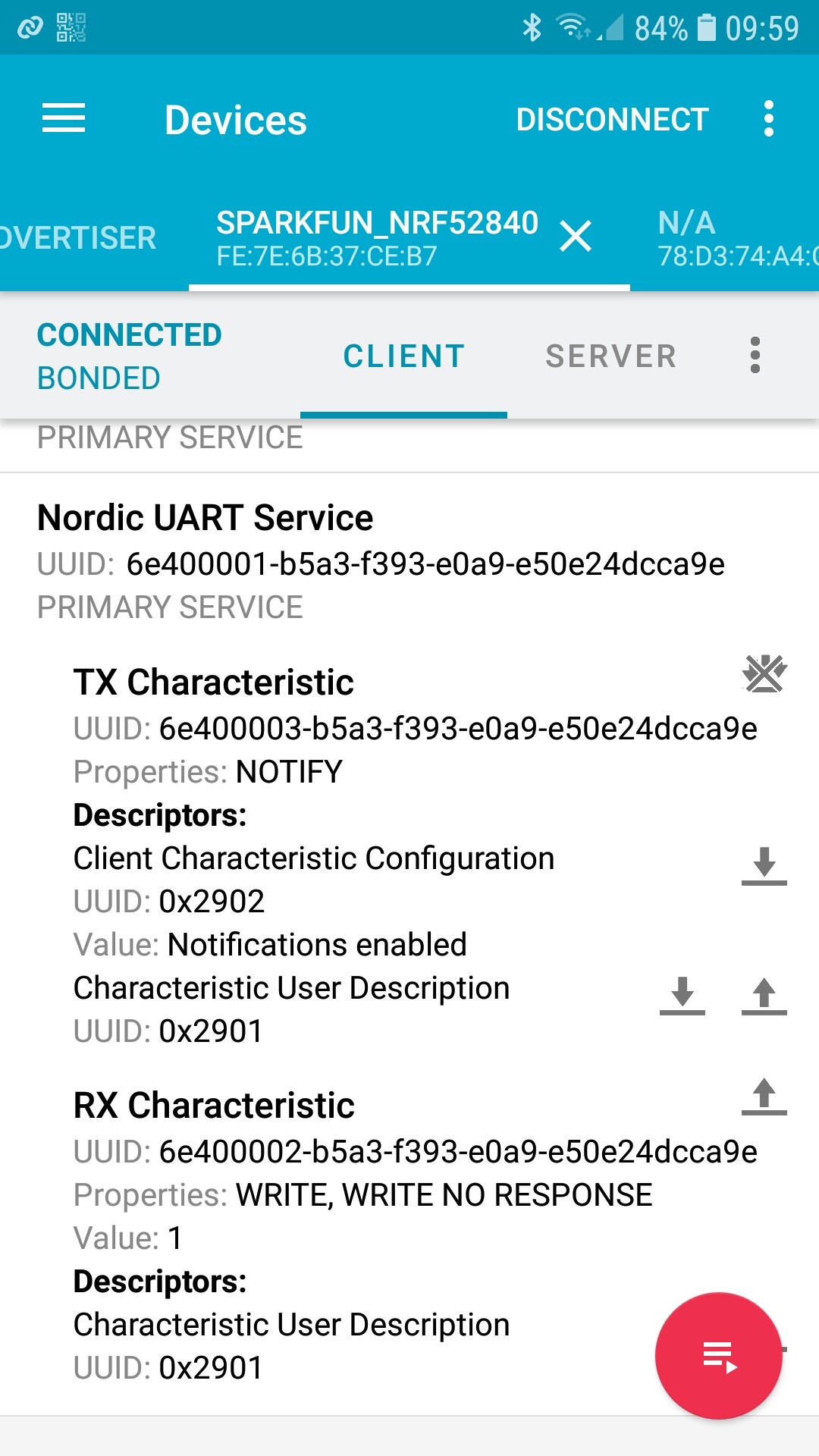Disable notifications on TX Characteristic
Screen dimensions: 819x1456
click(x=764, y=673)
